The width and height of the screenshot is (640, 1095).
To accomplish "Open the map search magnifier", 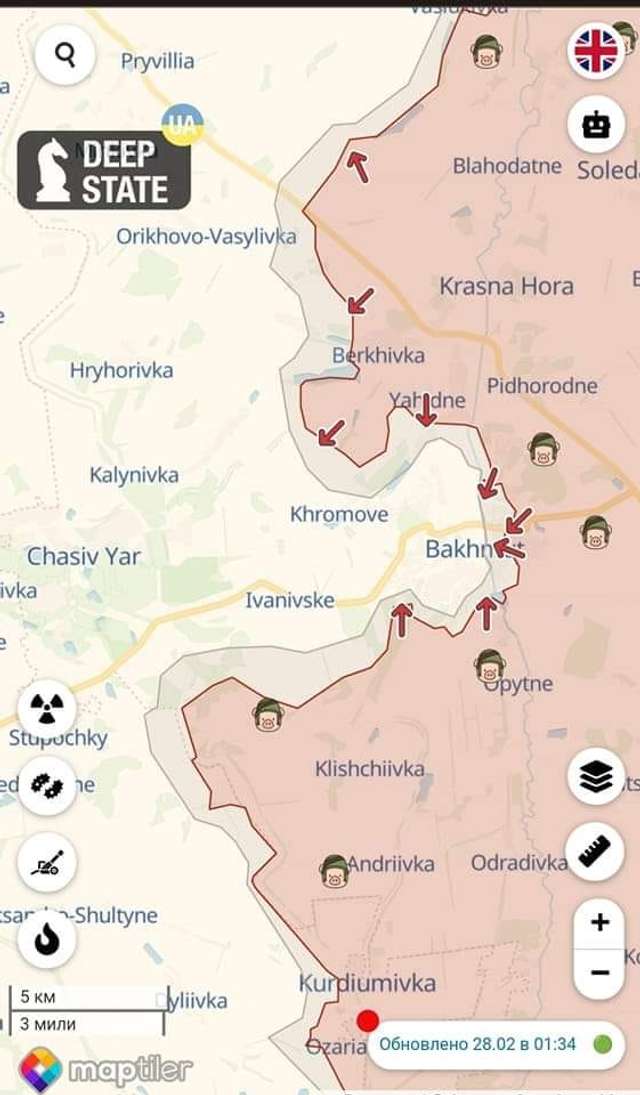I will [x=65, y=54].
